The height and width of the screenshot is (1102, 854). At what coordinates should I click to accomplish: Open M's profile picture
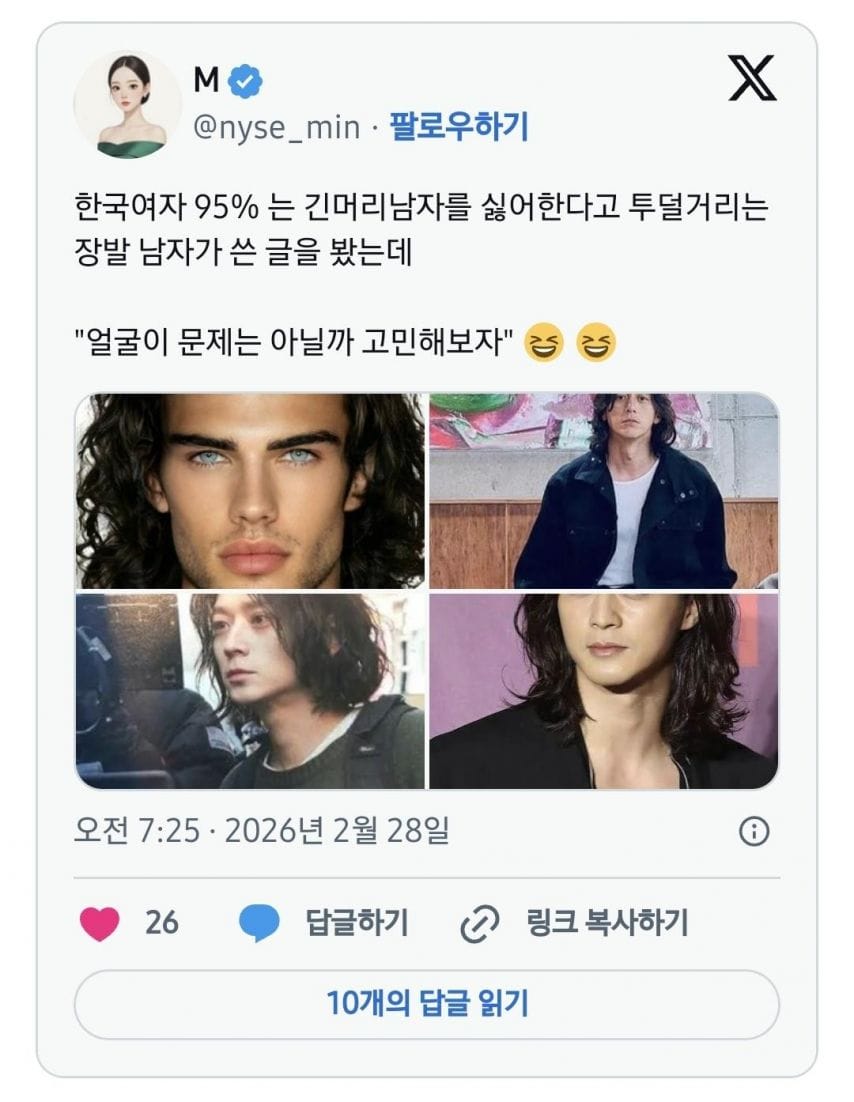127,104
